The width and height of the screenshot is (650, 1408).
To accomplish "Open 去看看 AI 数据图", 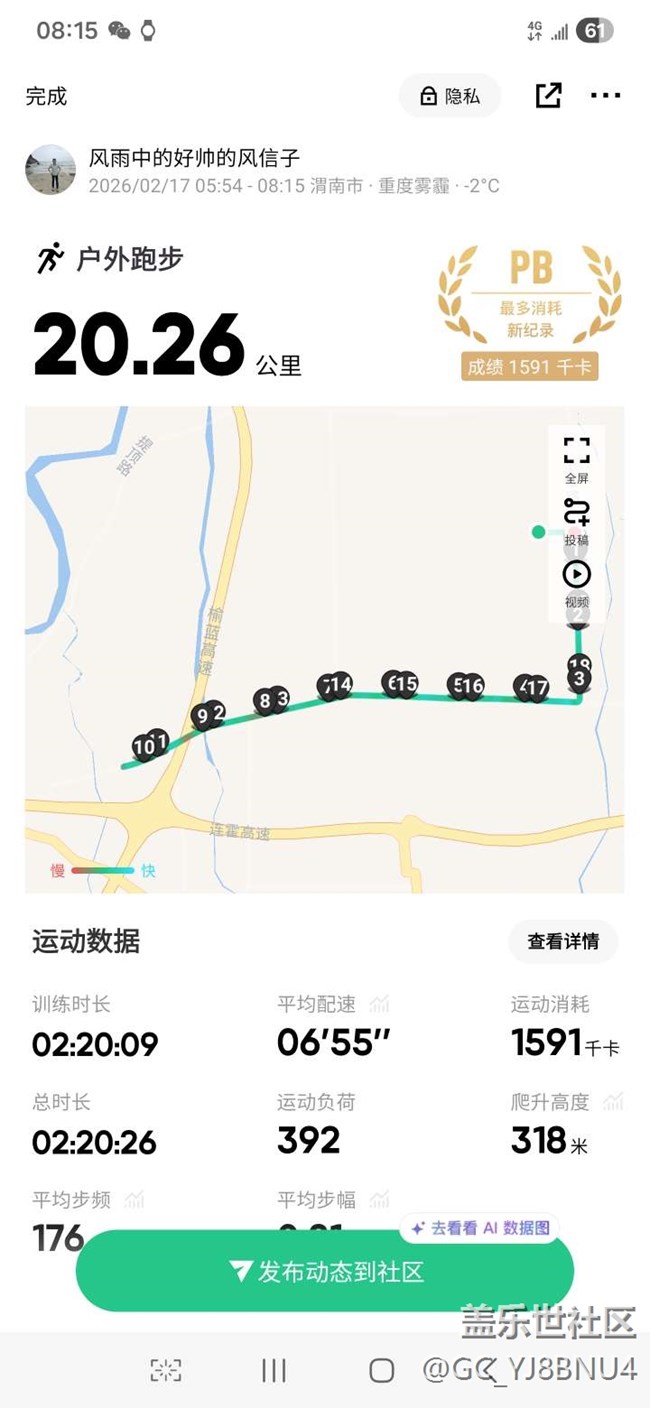I will [480, 1228].
